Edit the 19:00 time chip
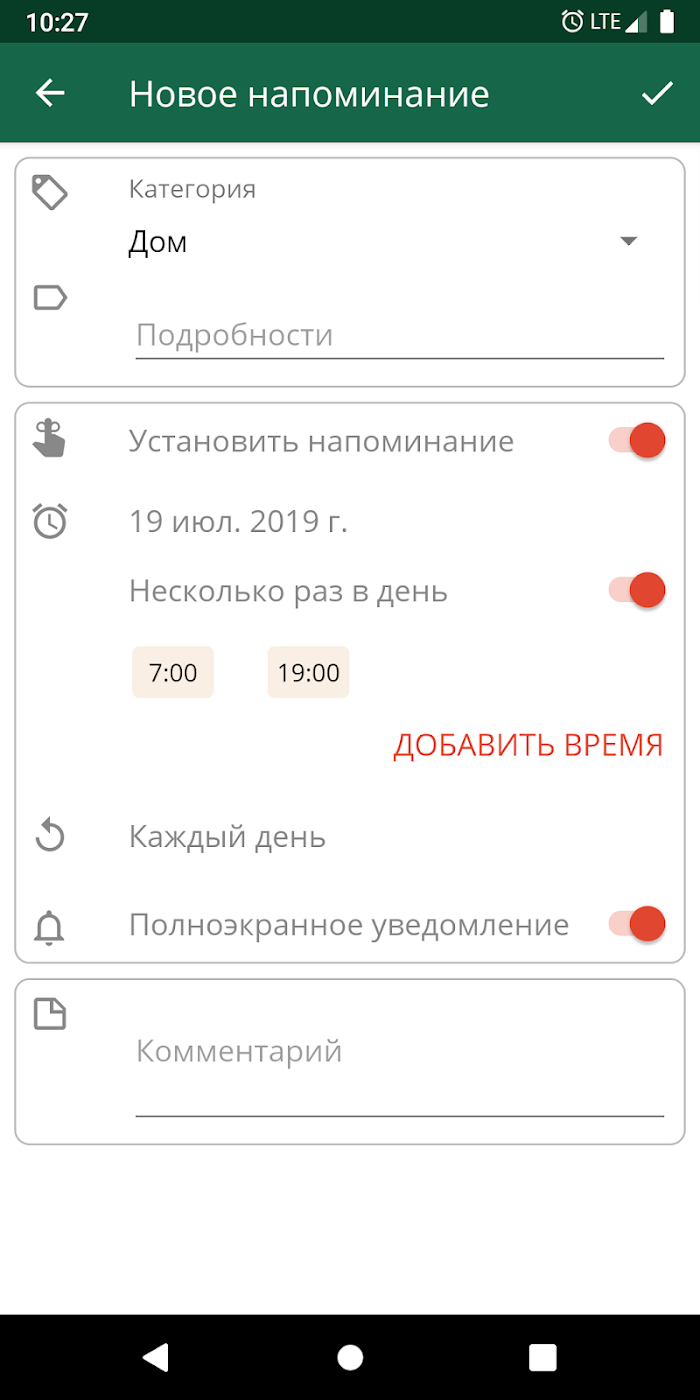Screen dimensions: 700x1400 pyautogui.click(x=308, y=672)
